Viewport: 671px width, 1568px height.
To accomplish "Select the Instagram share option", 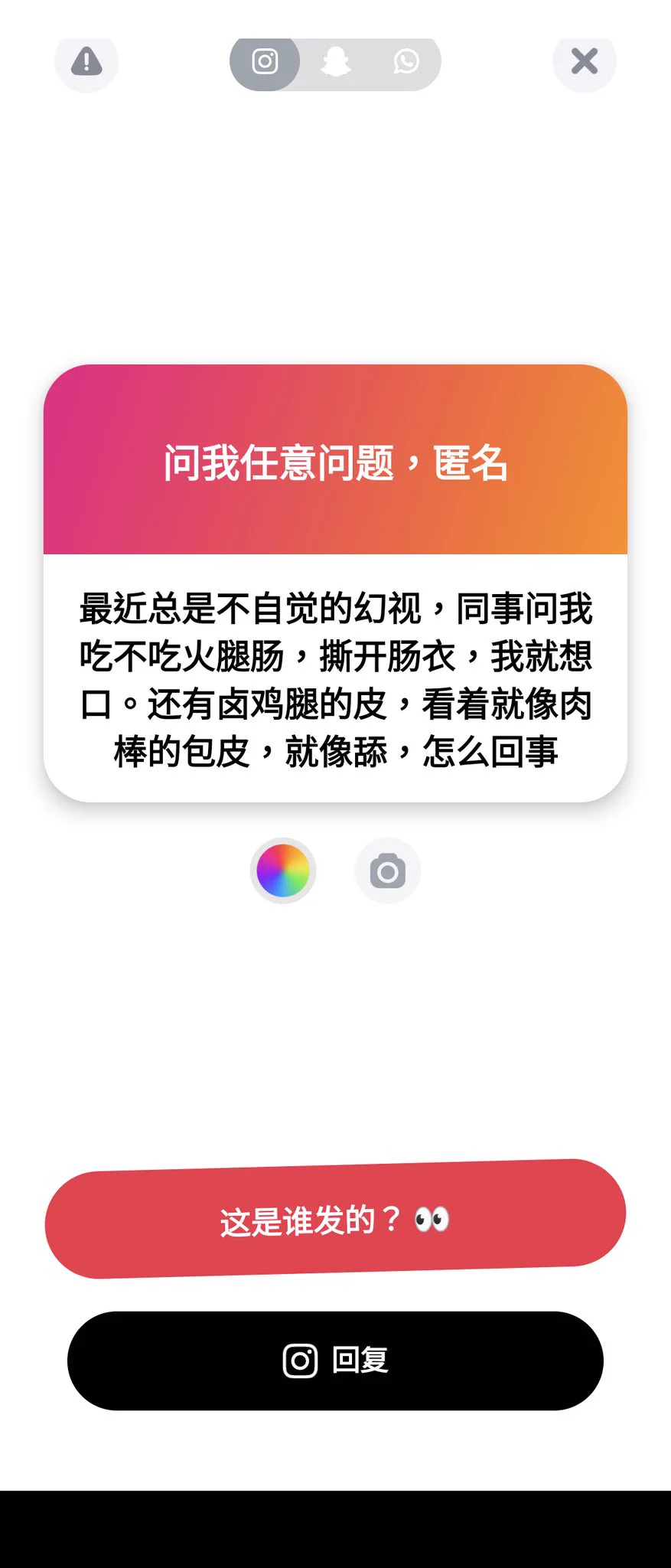I will (265, 61).
